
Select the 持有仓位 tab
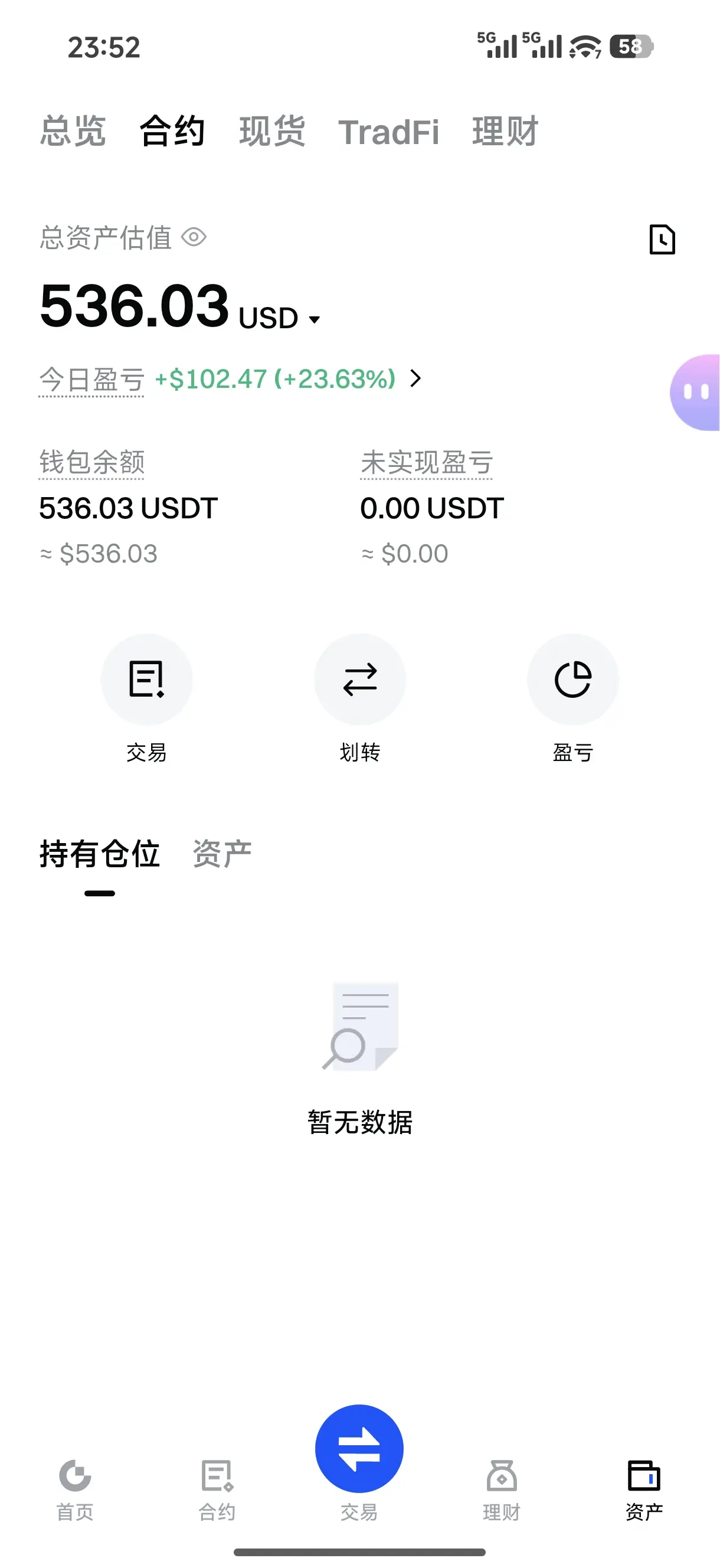100,854
